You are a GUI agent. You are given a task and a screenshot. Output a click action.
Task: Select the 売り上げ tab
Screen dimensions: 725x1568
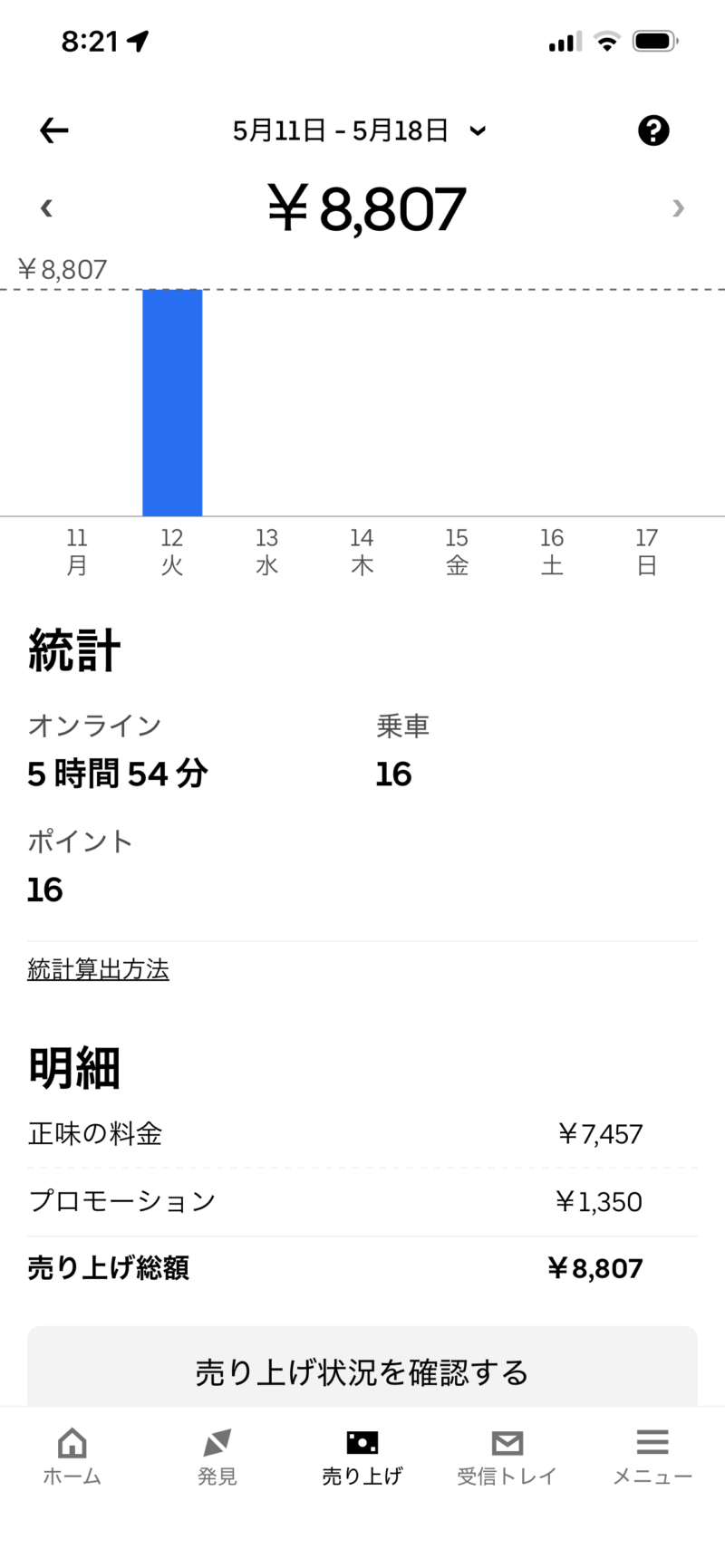coord(362,1457)
